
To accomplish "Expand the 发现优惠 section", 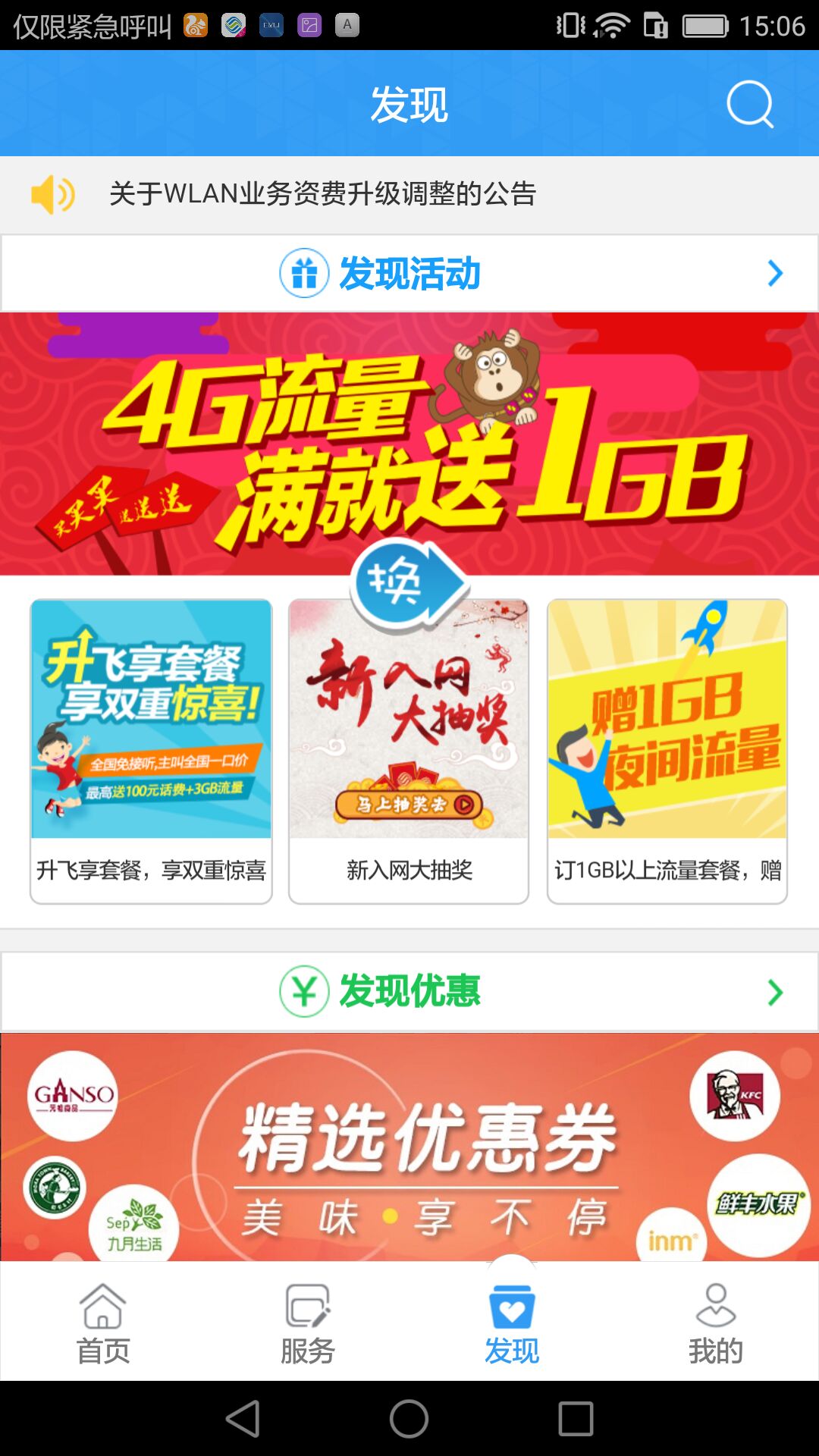I will coord(409,992).
